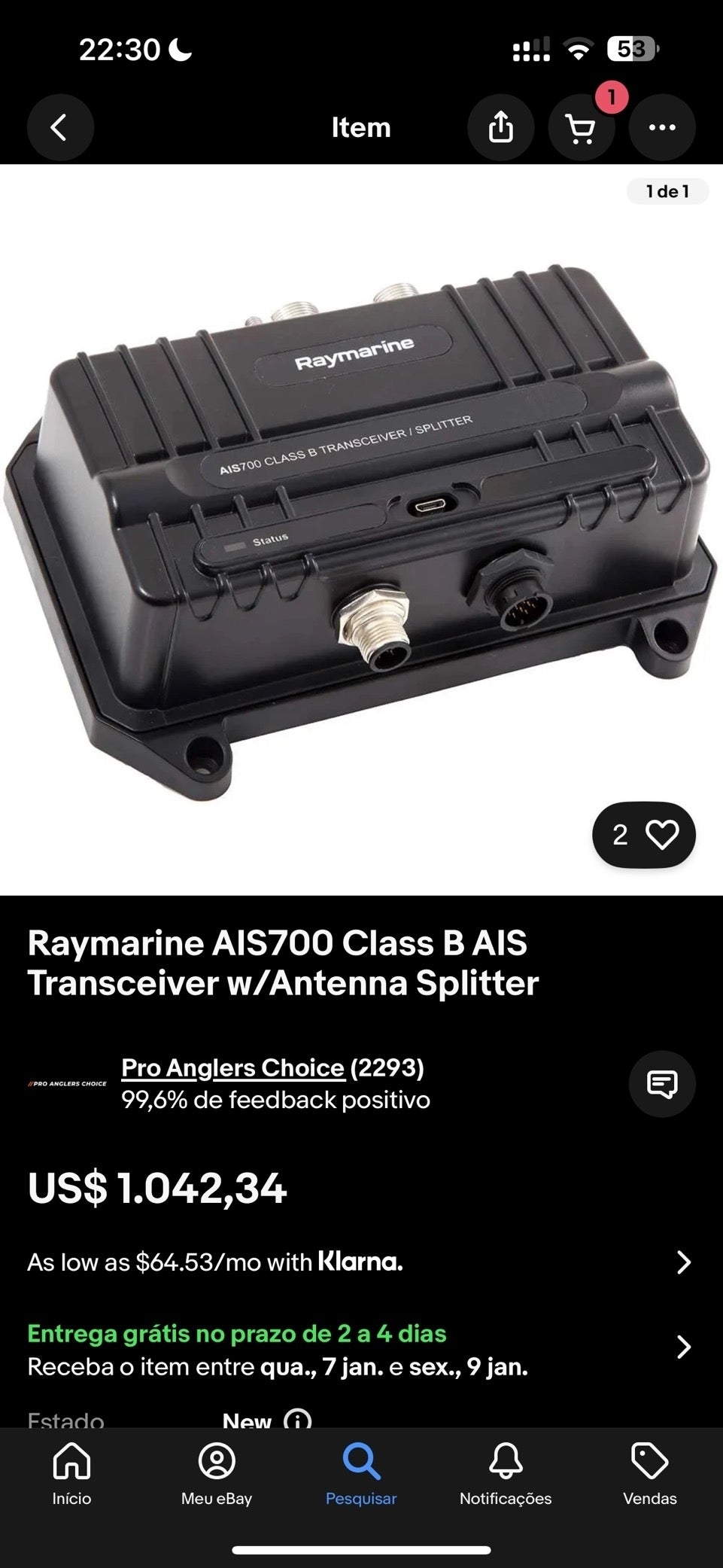Image resolution: width=723 pixels, height=1568 pixels.
Task: Message the seller via chat icon
Action: [x=661, y=1084]
